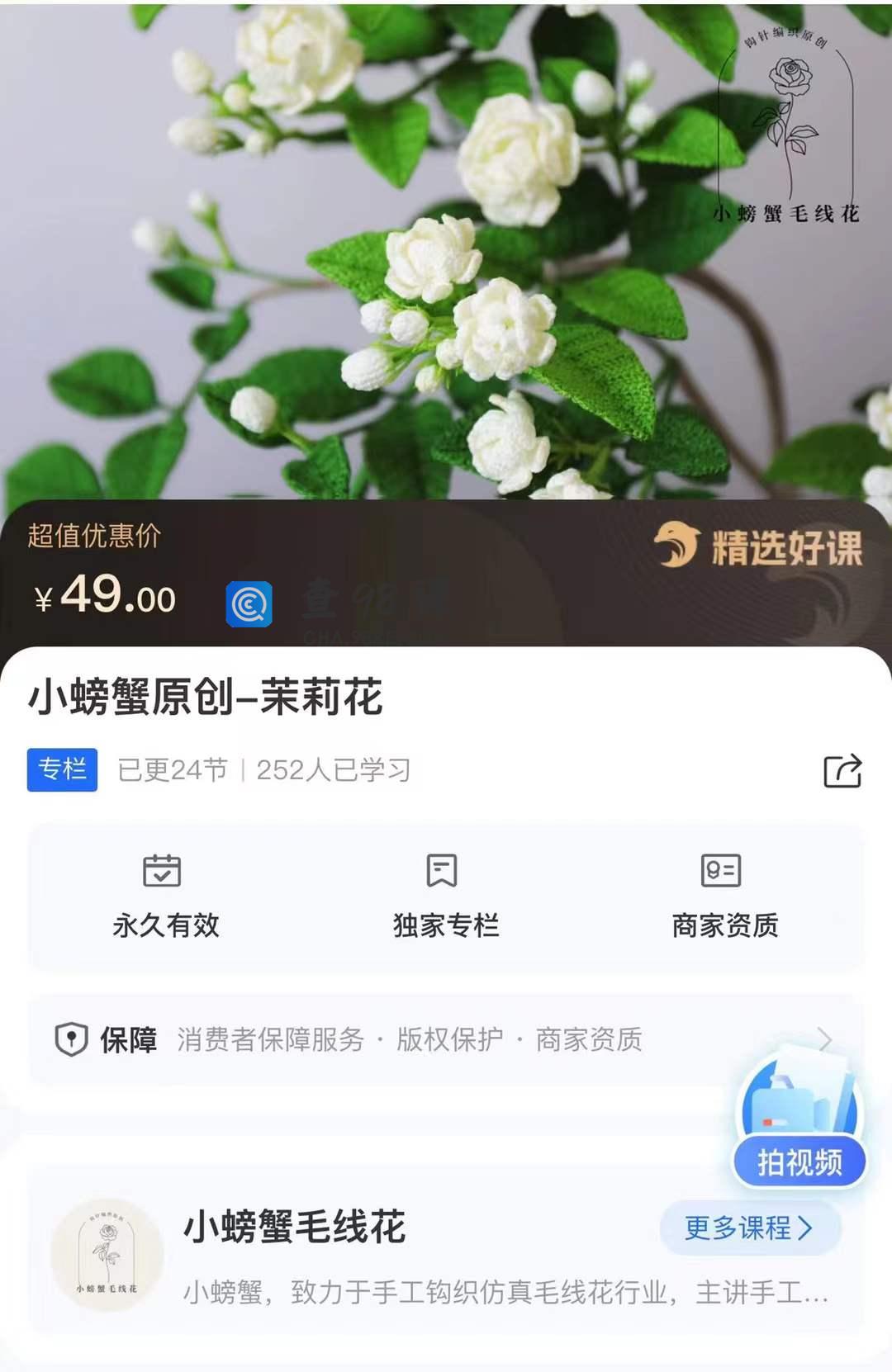Tap the 永久有效 info item
This screenshot has height=1372, width=892.
(165, 897)
